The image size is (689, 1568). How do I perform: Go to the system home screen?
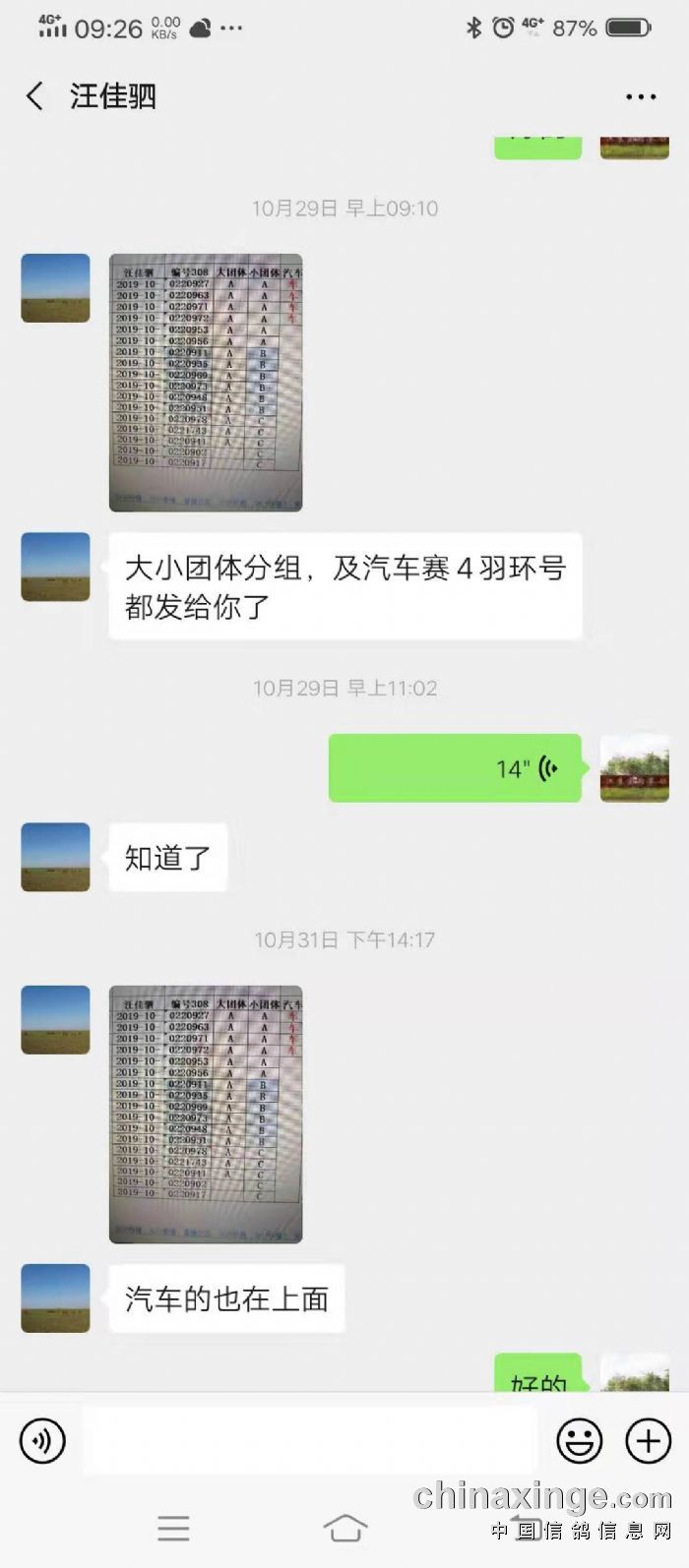click(344, 1528)
